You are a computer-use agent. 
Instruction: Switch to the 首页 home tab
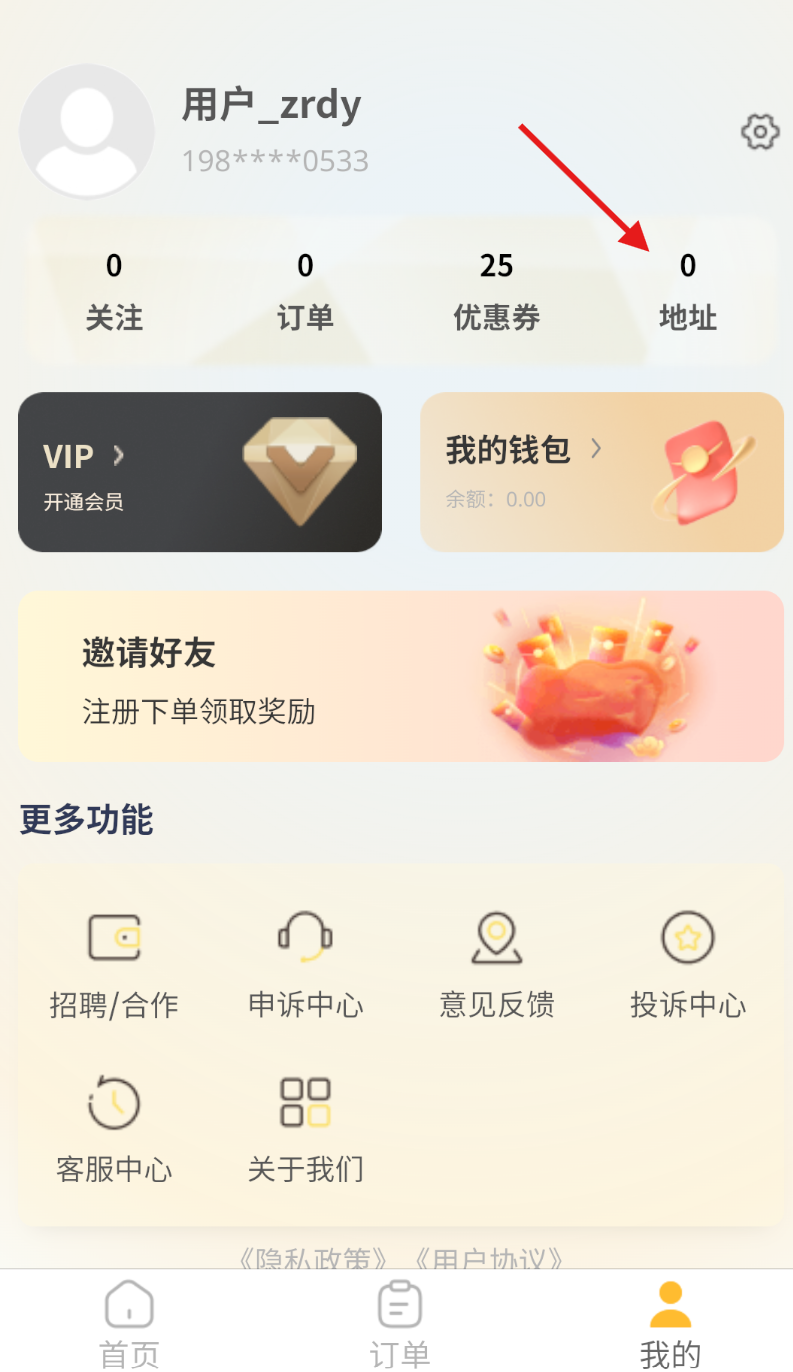click(128, 1320)
